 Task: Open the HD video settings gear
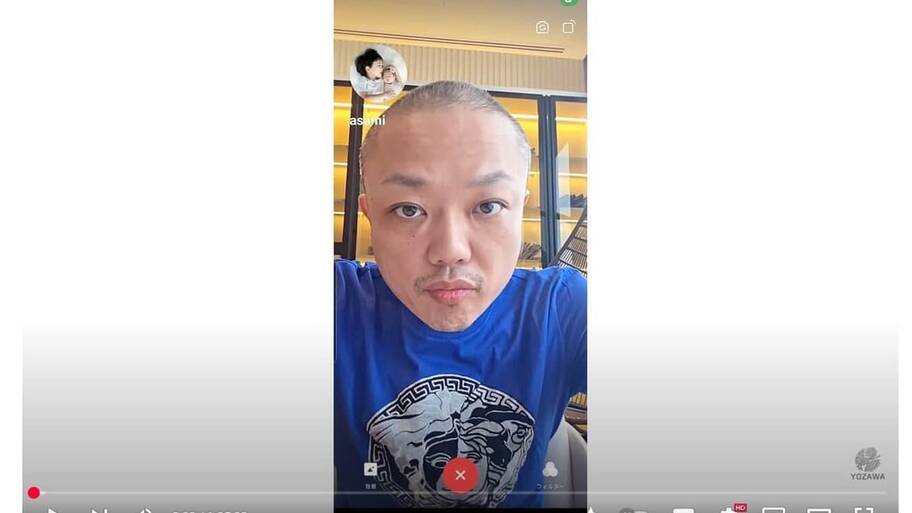[729, 511]
